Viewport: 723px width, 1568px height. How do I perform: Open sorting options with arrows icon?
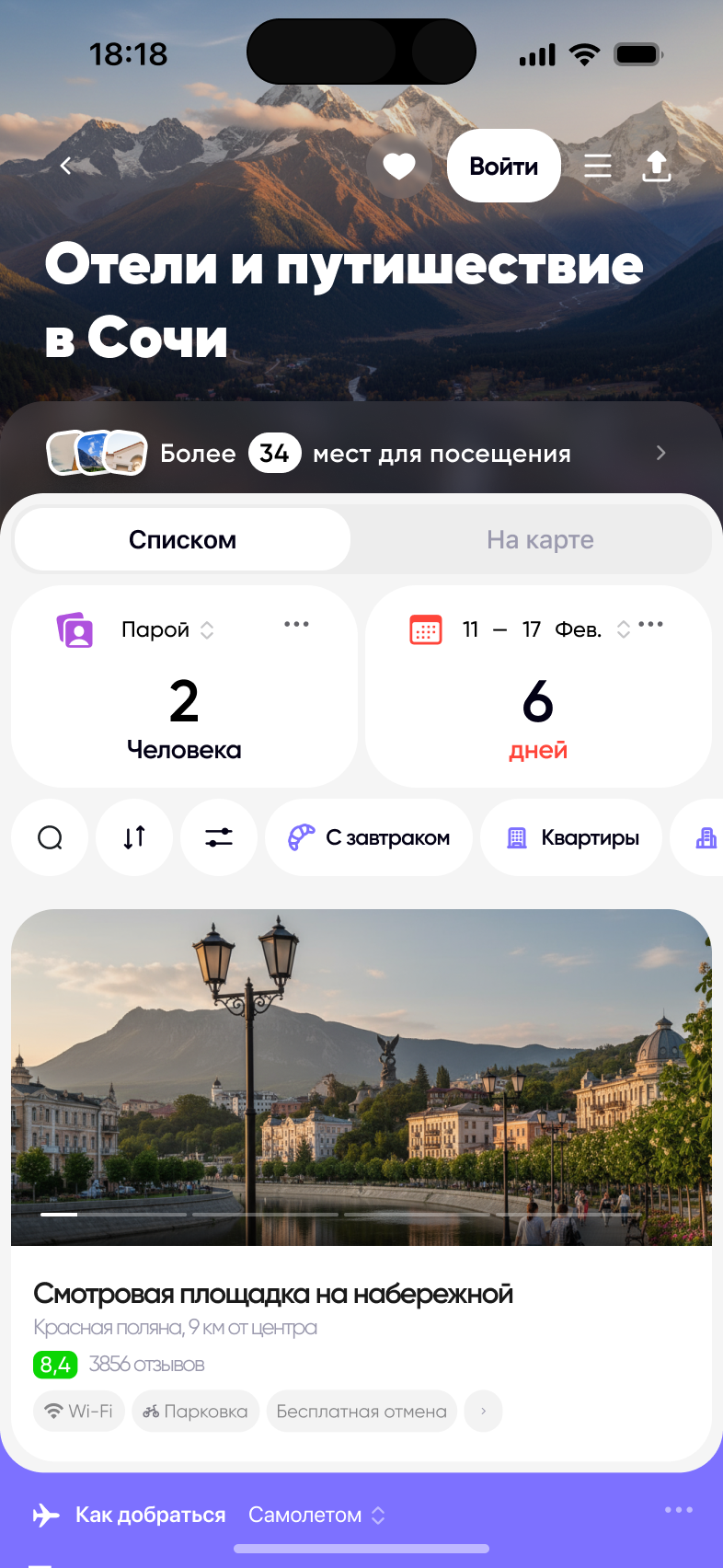tap(134, 837)
